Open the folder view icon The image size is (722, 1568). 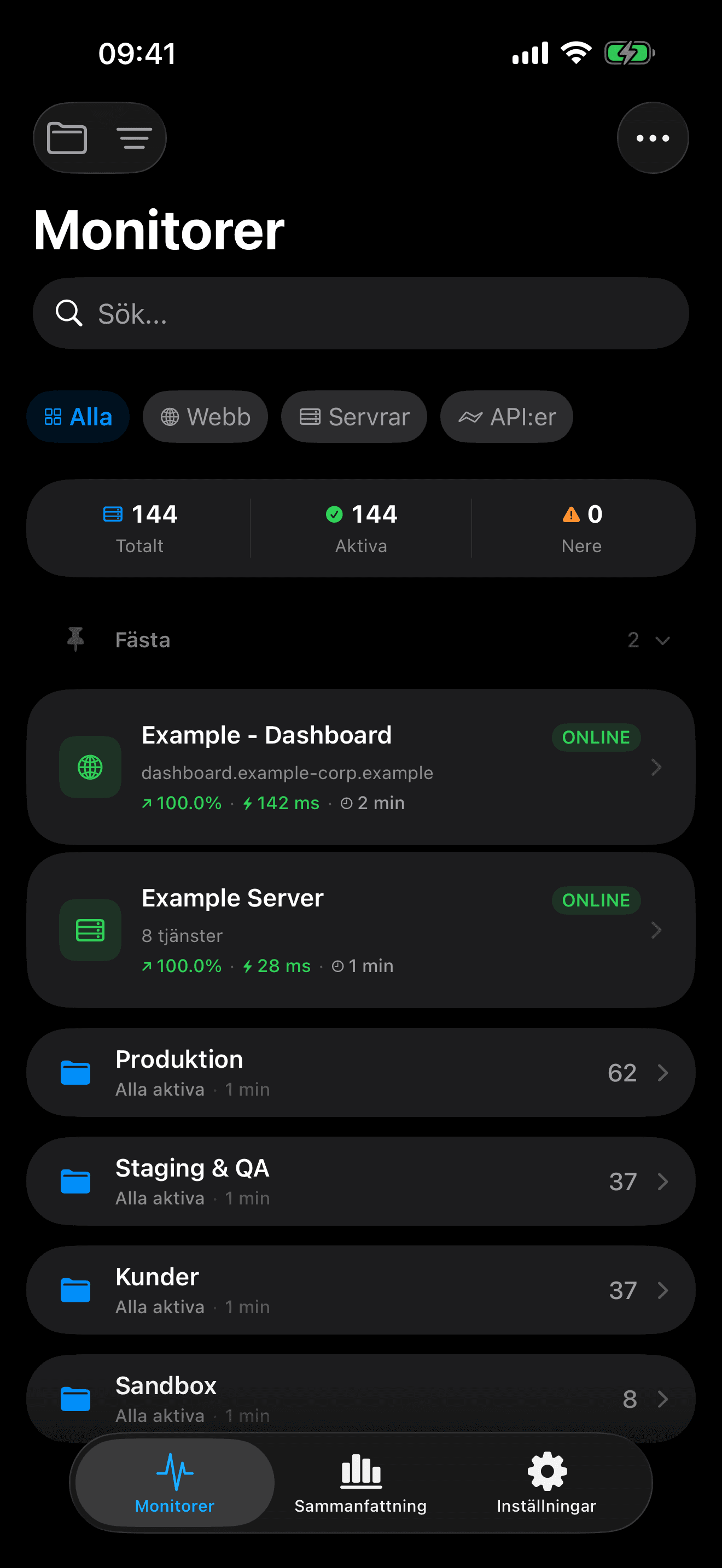coord(67,138)
